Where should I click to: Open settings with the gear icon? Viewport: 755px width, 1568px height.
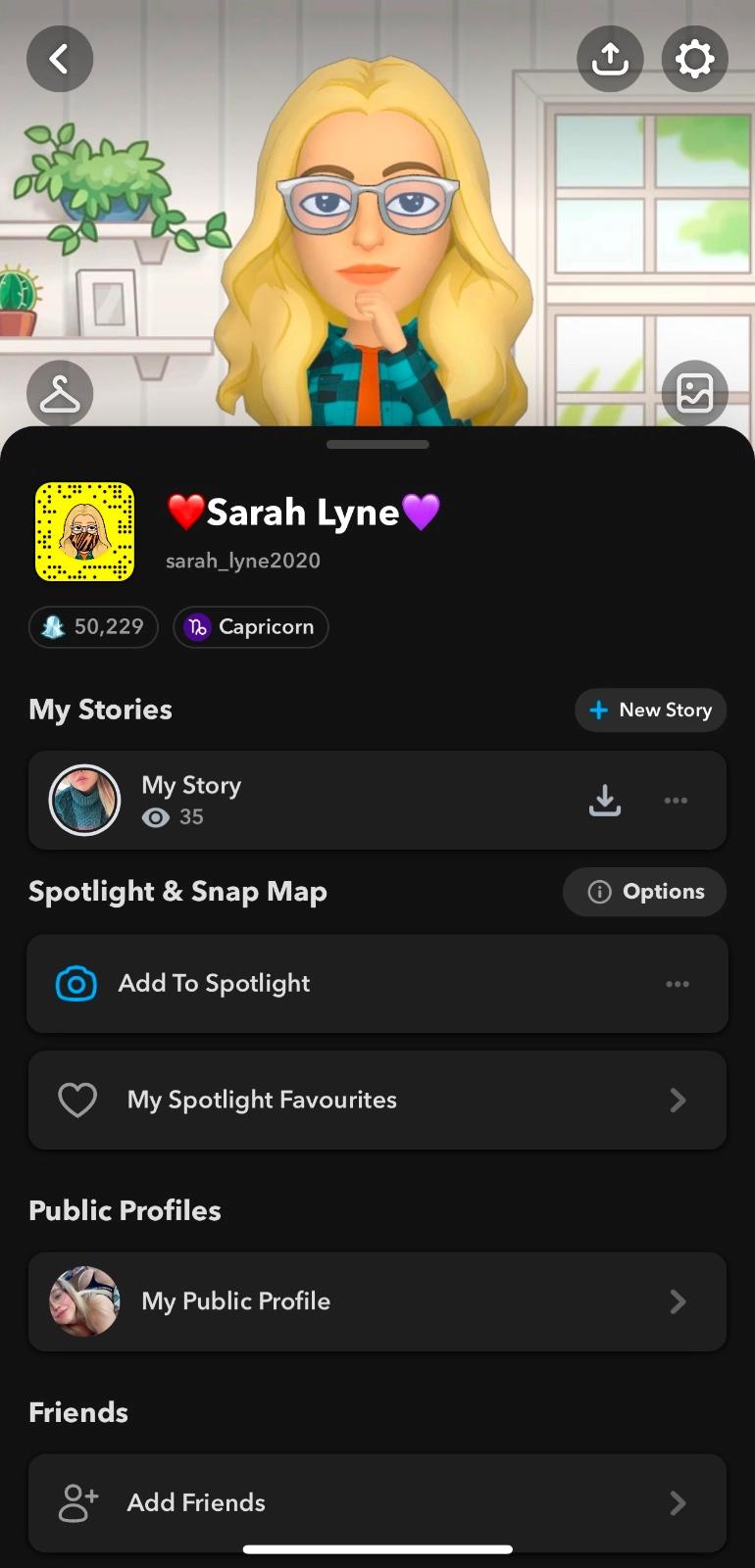[x=694, y=59]
